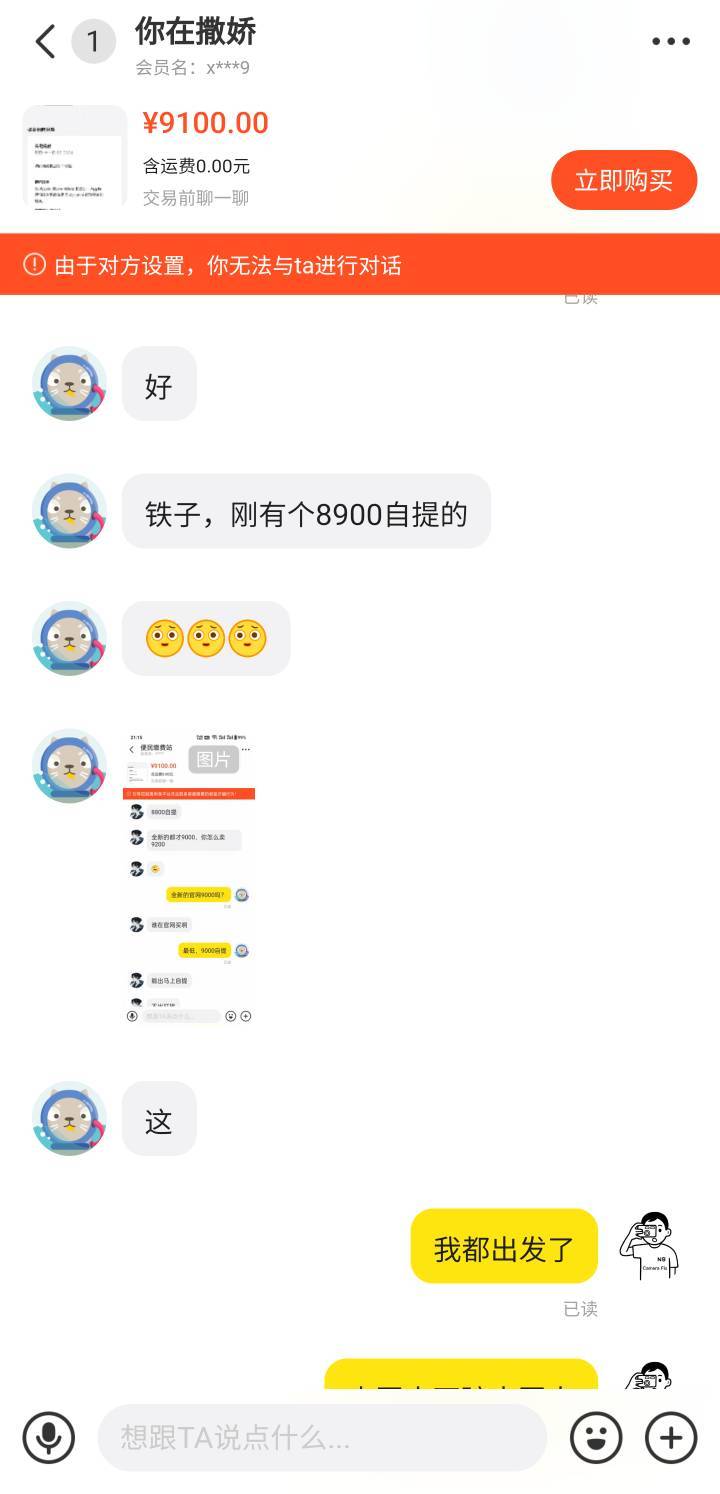The height and width of the screenshot is (1494, 720).
Task: Open the three-dot overflow menu
Action: click(671, 41)
